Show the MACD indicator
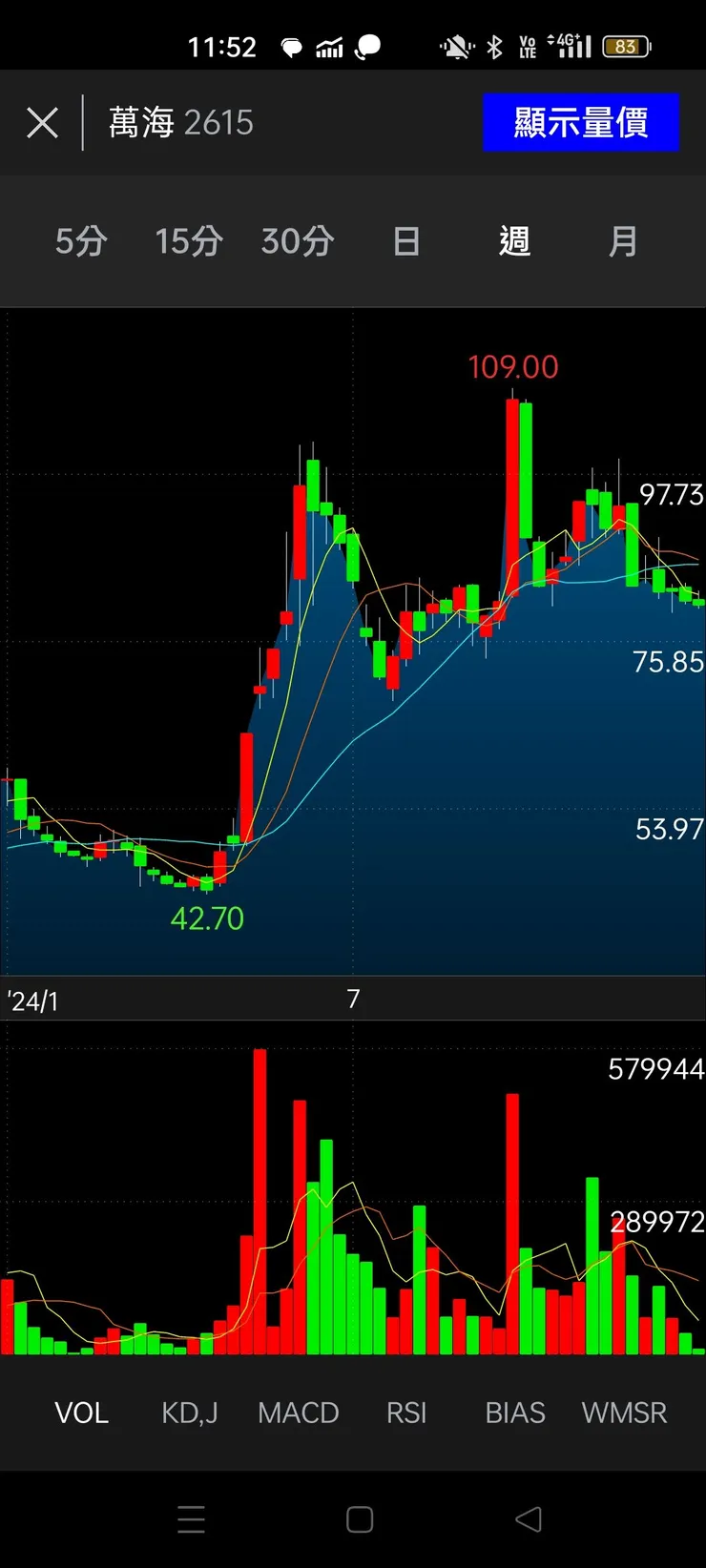Image resolution: width=706 pixels, height=1568 pixels. (299, 1413)
